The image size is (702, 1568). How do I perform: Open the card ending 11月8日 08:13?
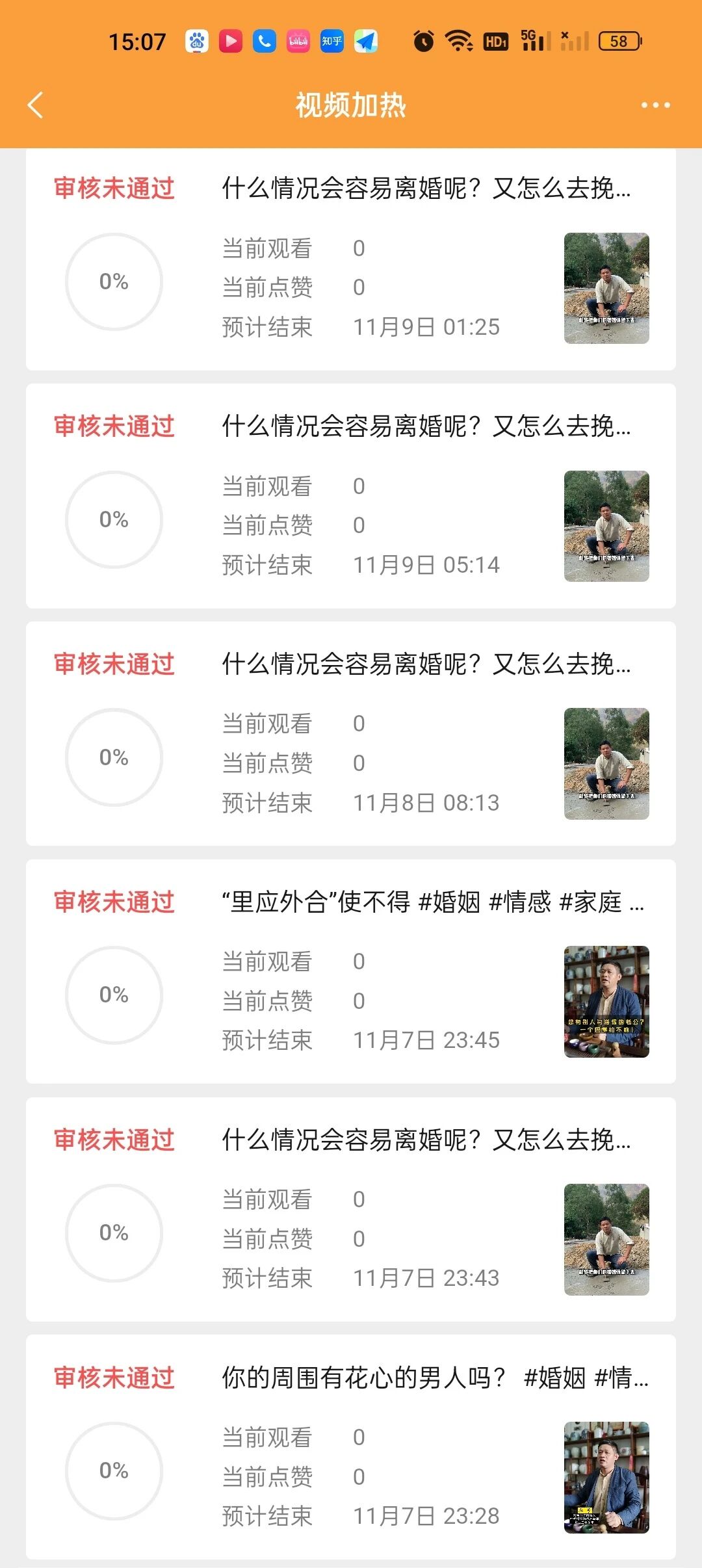pos(351,735)
